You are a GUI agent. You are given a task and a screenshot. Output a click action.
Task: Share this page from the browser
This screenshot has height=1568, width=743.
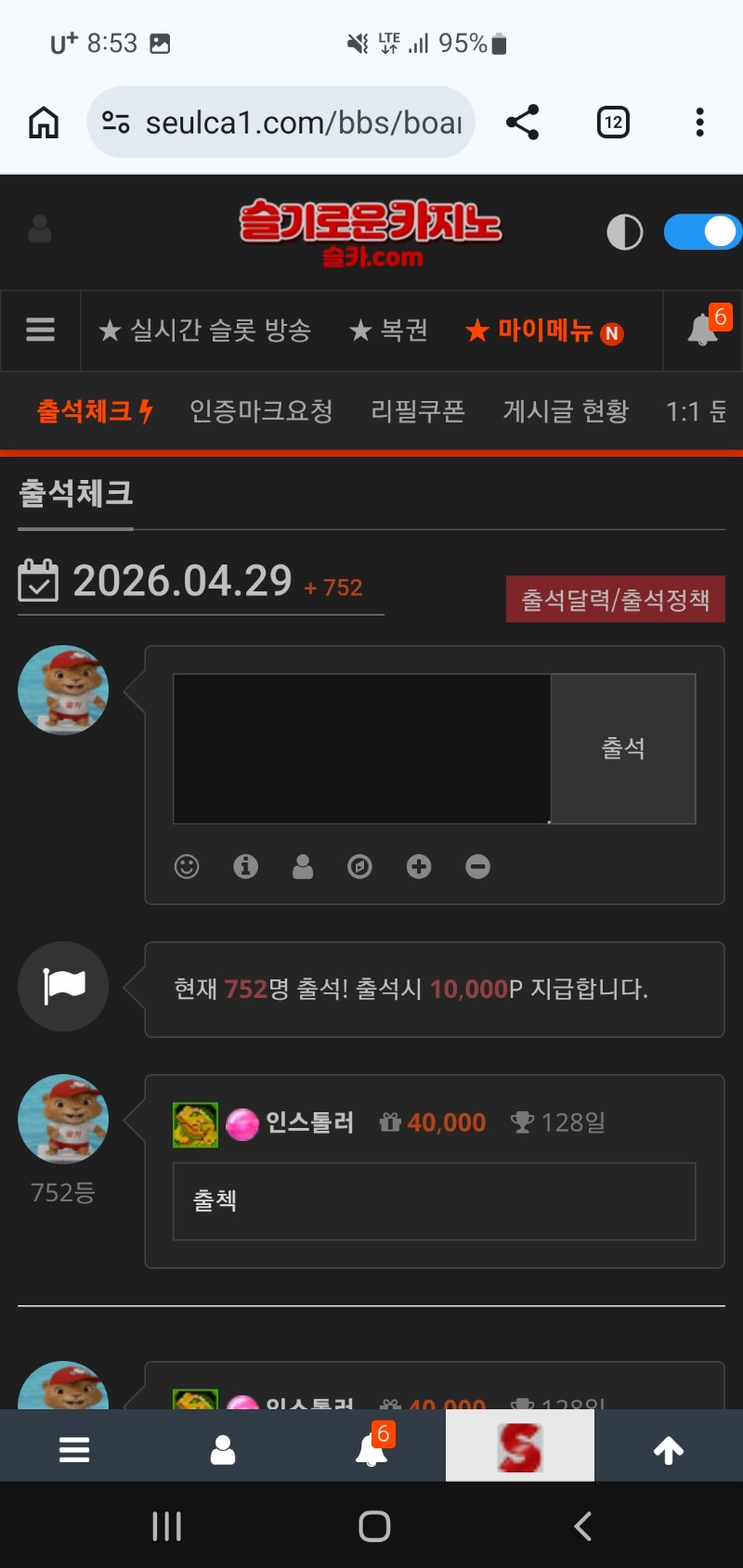tap(523, 123)
